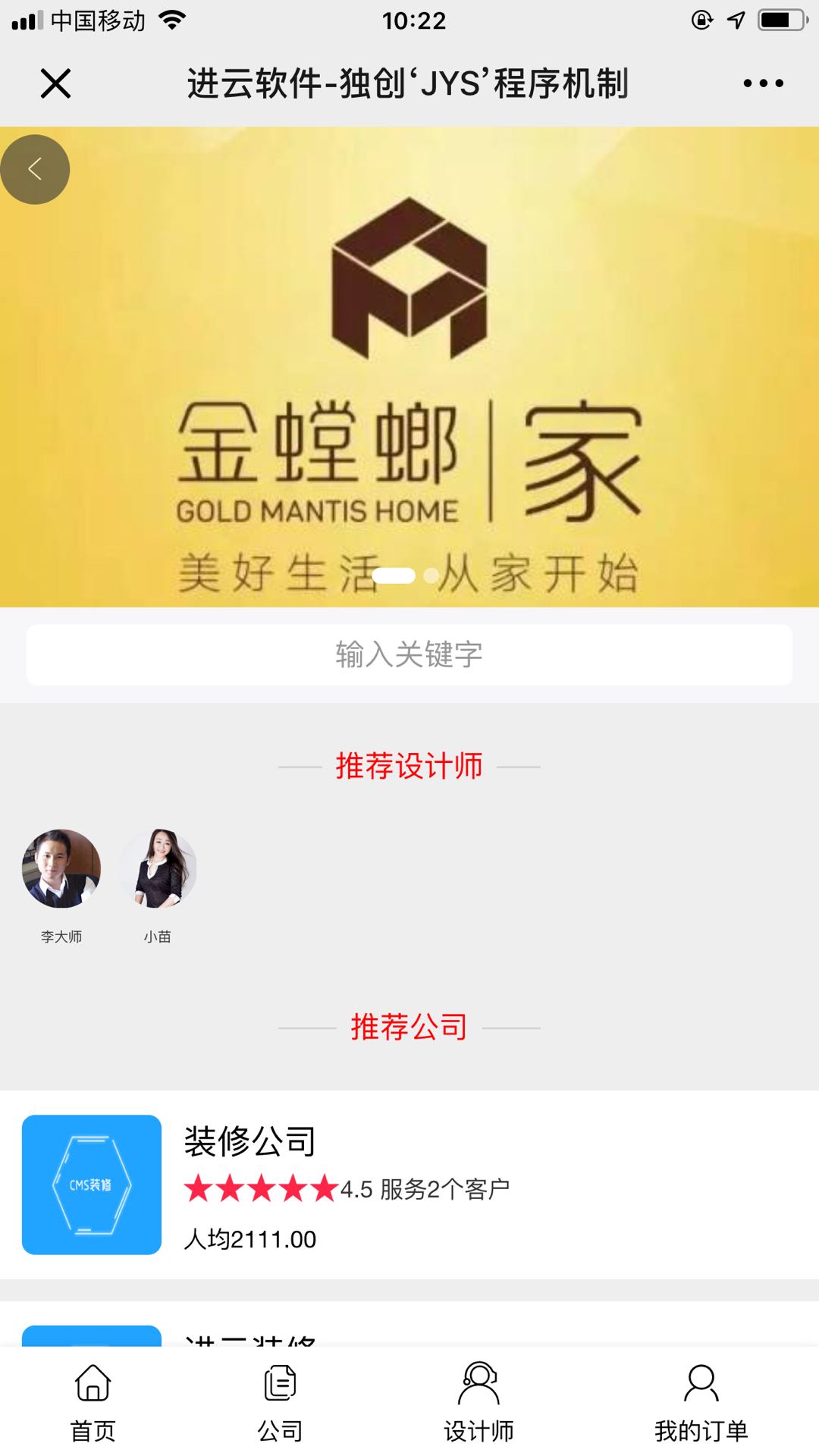Screen dimensions: 819x1456
Task: Open WeChat options via the ellipsis icon
Action: (x=764, y=83)
